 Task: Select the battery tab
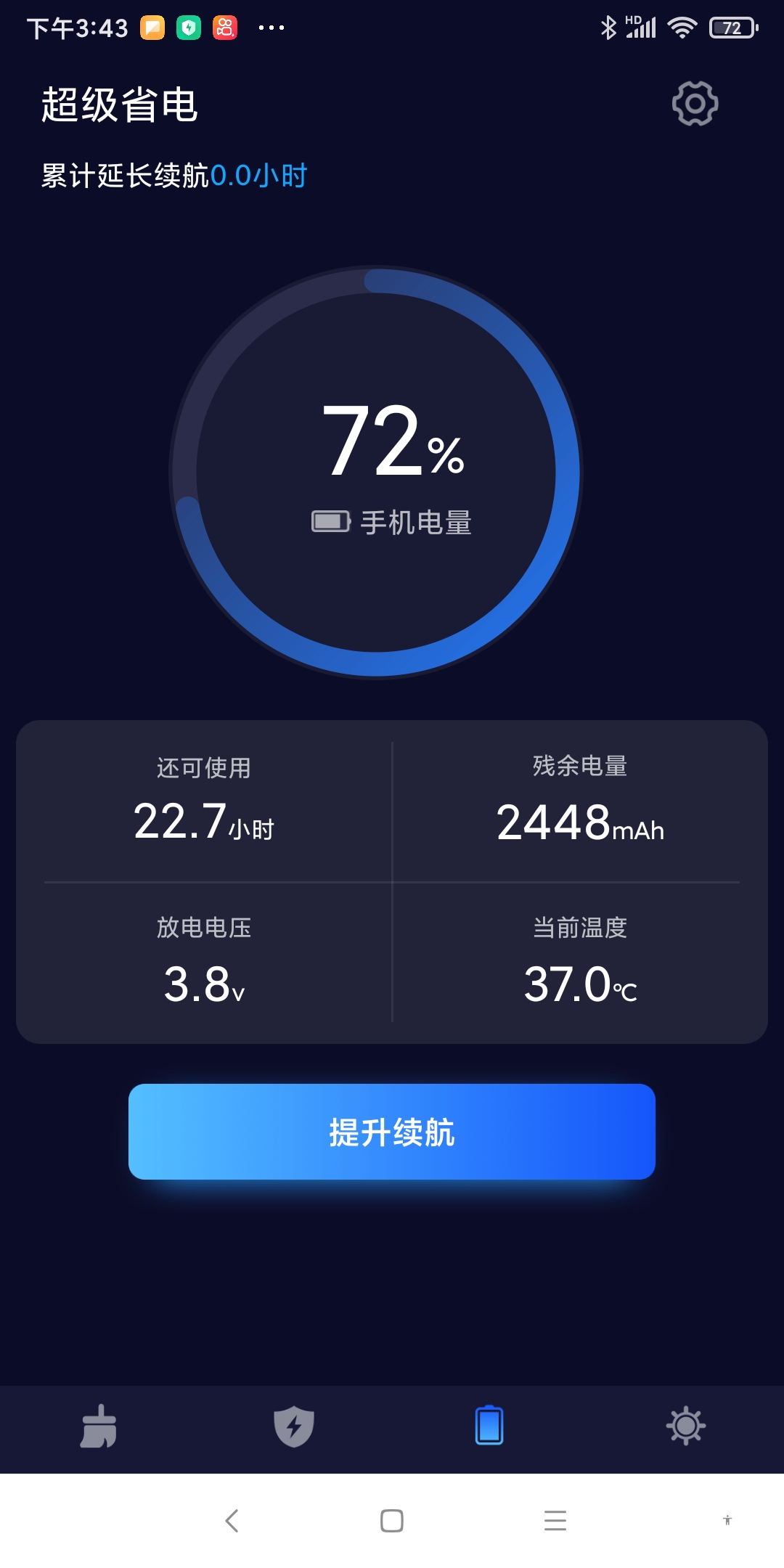pos(489,1426)
